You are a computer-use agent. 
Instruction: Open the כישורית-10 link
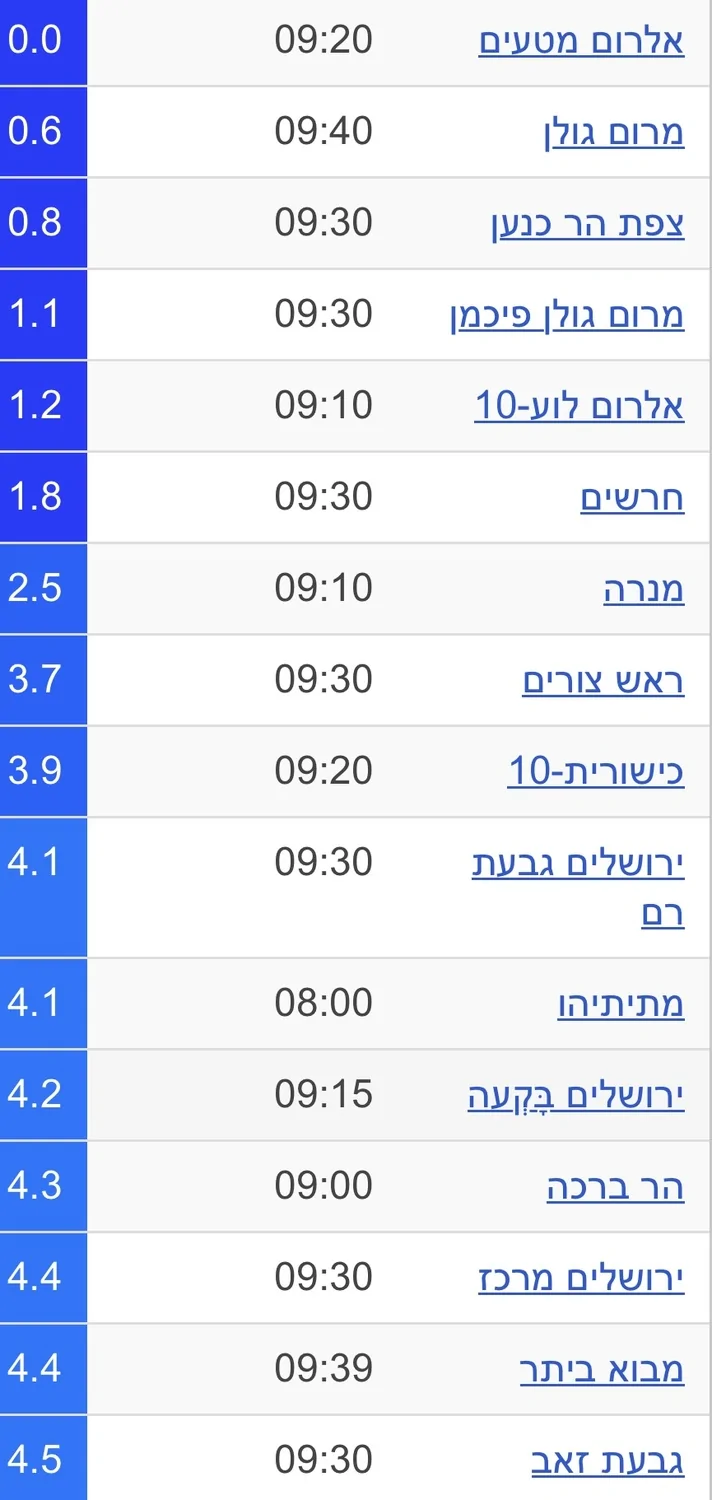pyautogui.click(x=596, y=772)
